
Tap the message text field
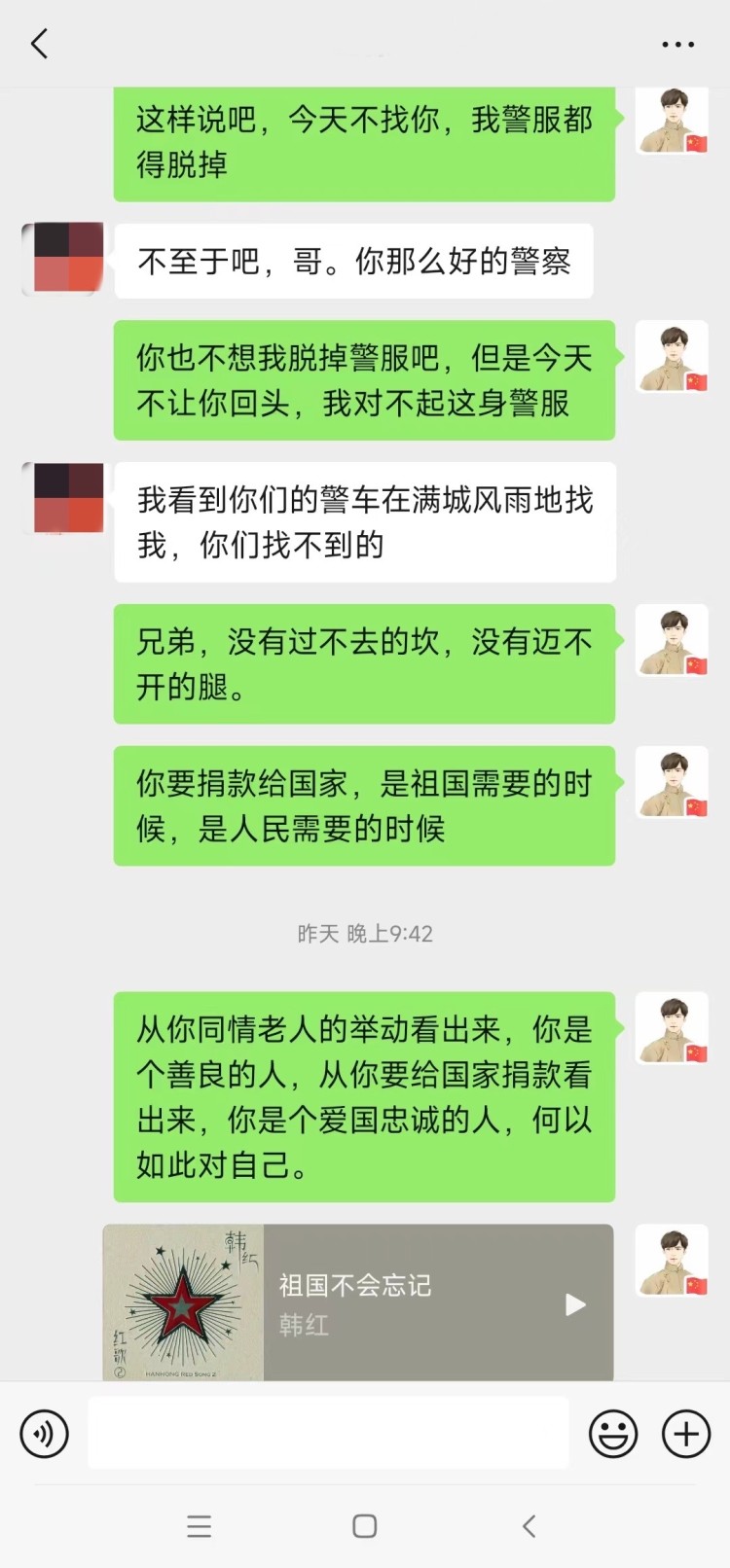coord(328,1433)
